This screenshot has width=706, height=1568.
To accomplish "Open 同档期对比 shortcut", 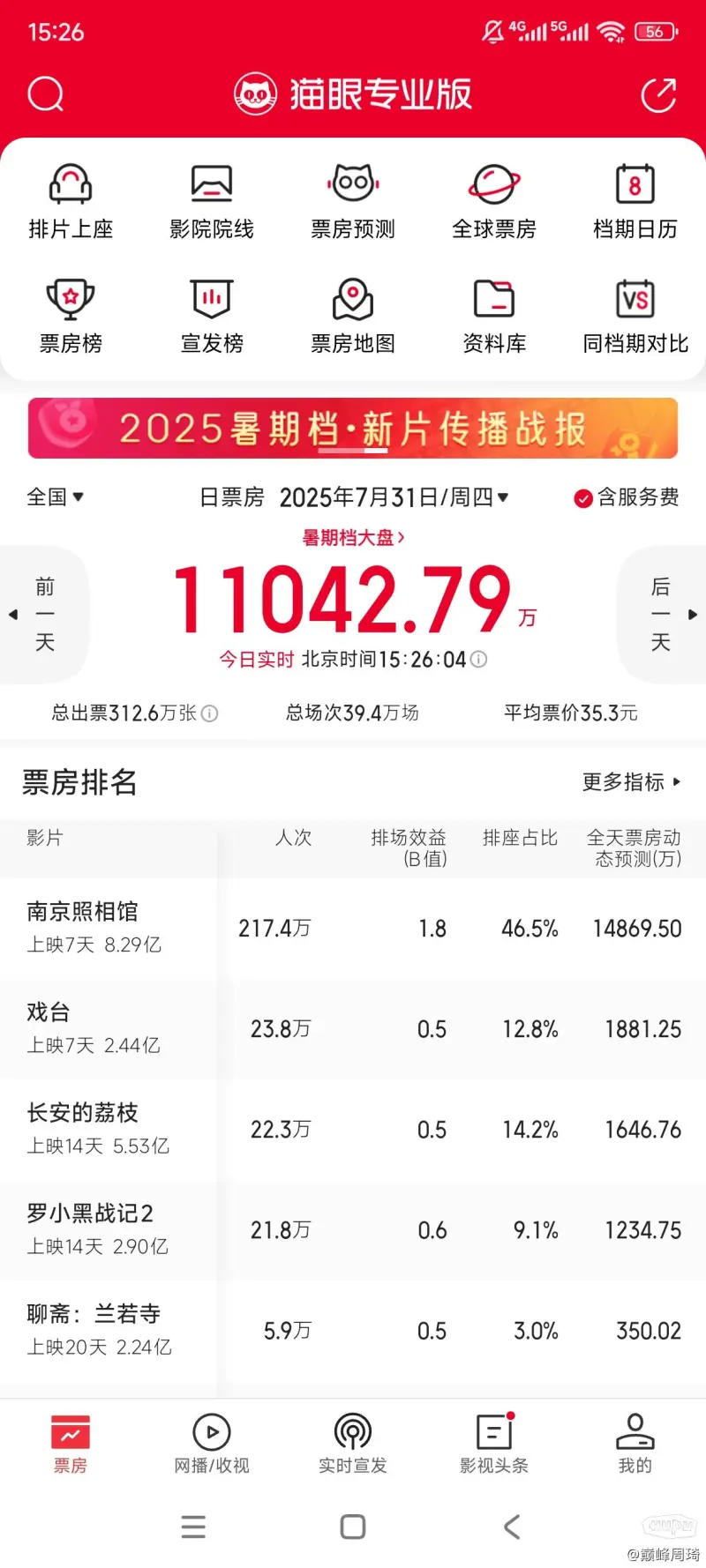I will [x=635, y=317].
